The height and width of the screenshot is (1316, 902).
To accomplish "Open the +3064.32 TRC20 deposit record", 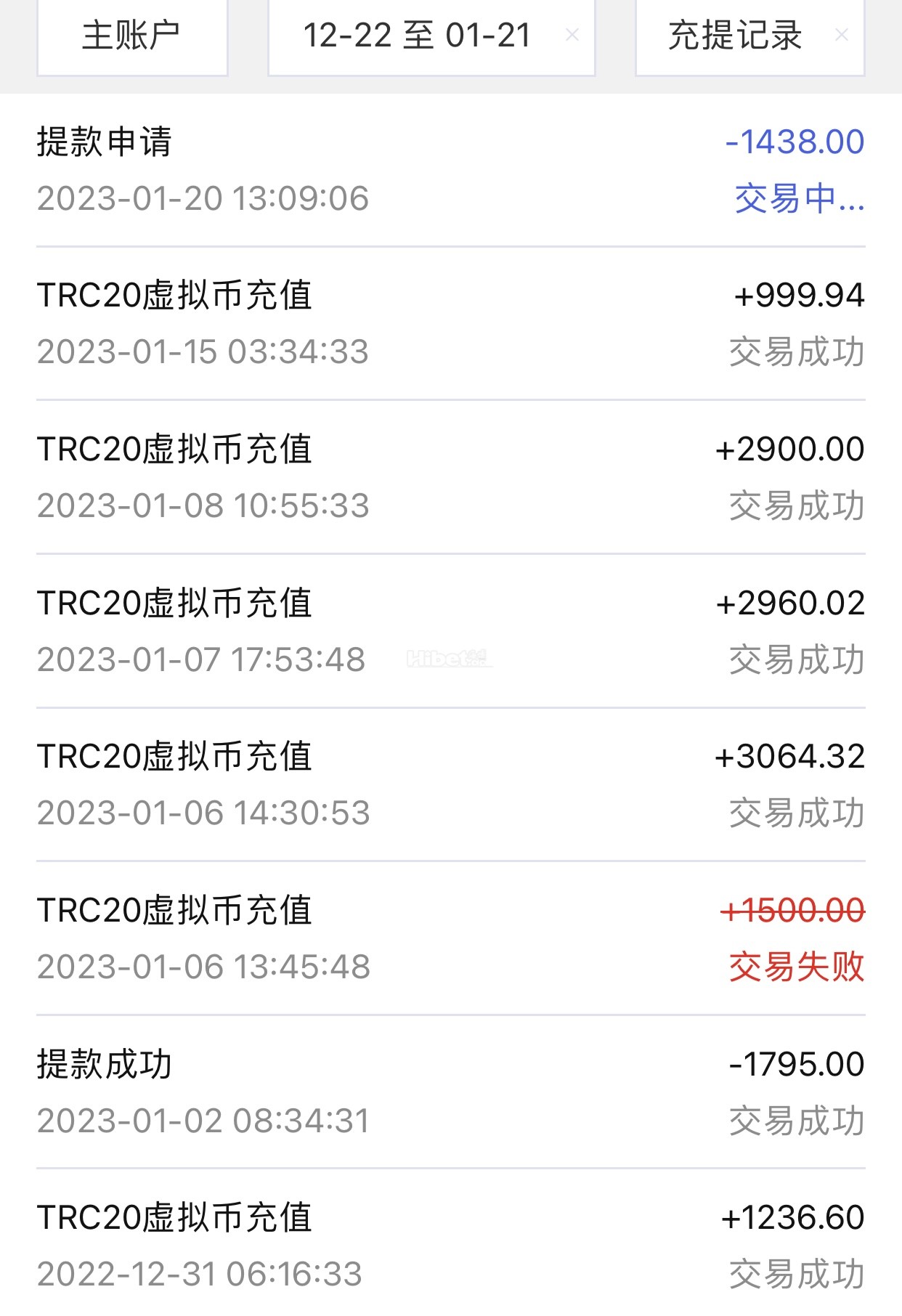I will [x=450, y=784].
